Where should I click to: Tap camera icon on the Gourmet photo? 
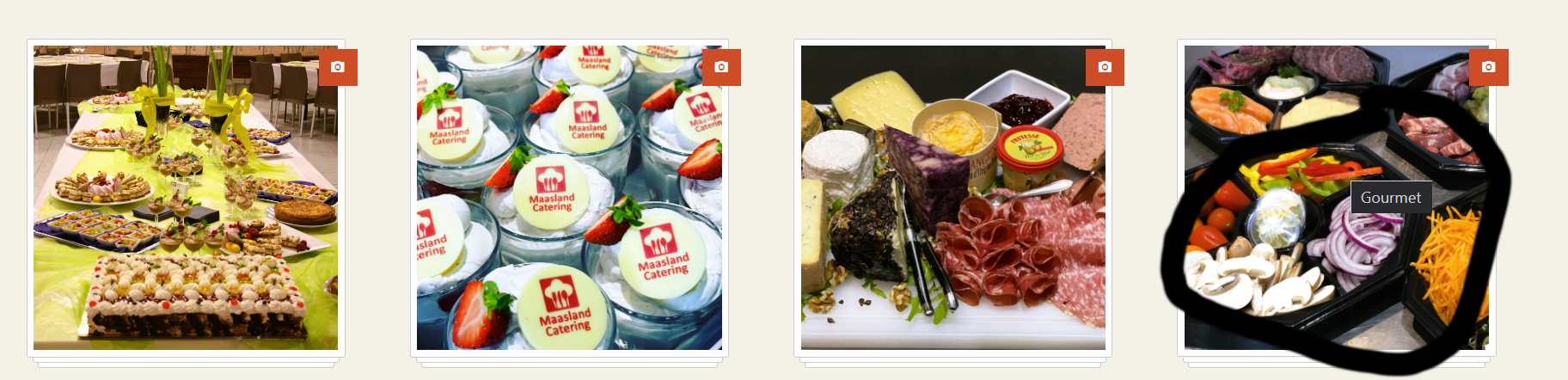[x=1488, y=67]
